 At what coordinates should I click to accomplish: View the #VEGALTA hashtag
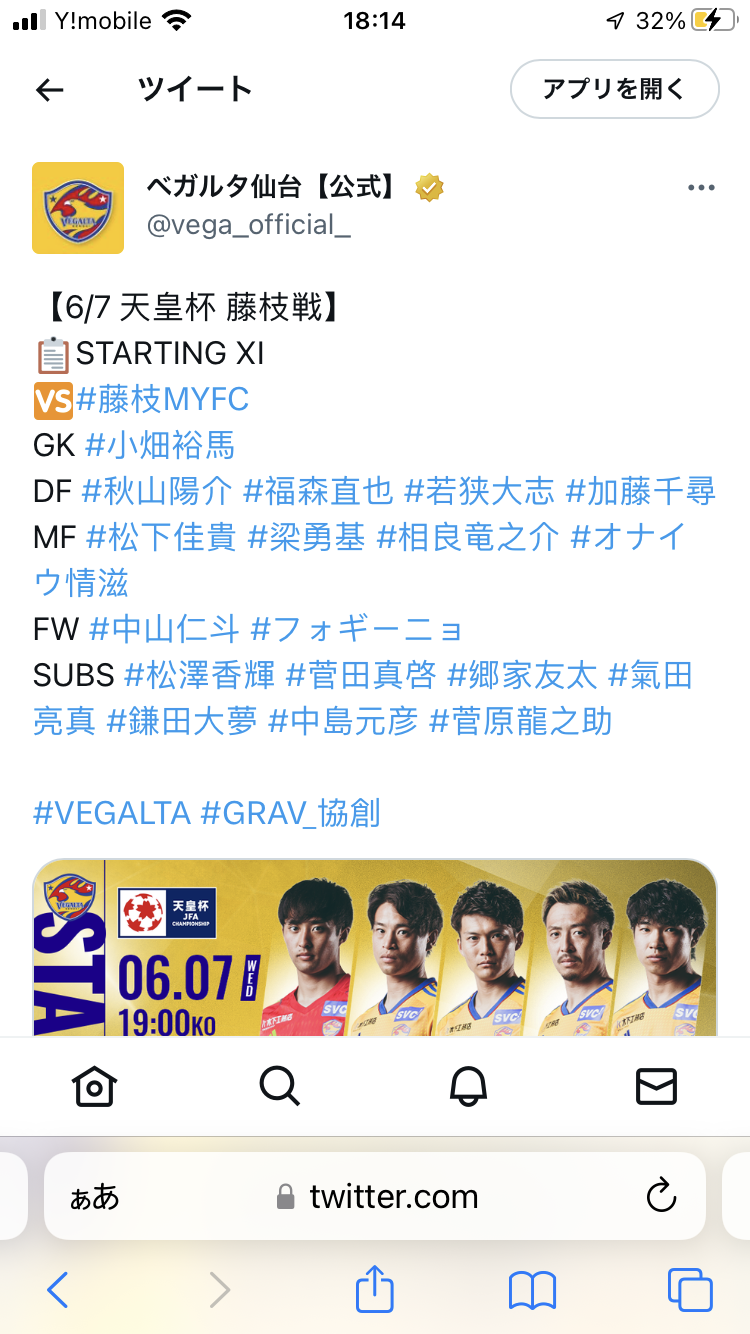pyautogui.click(x=112, y=812)
